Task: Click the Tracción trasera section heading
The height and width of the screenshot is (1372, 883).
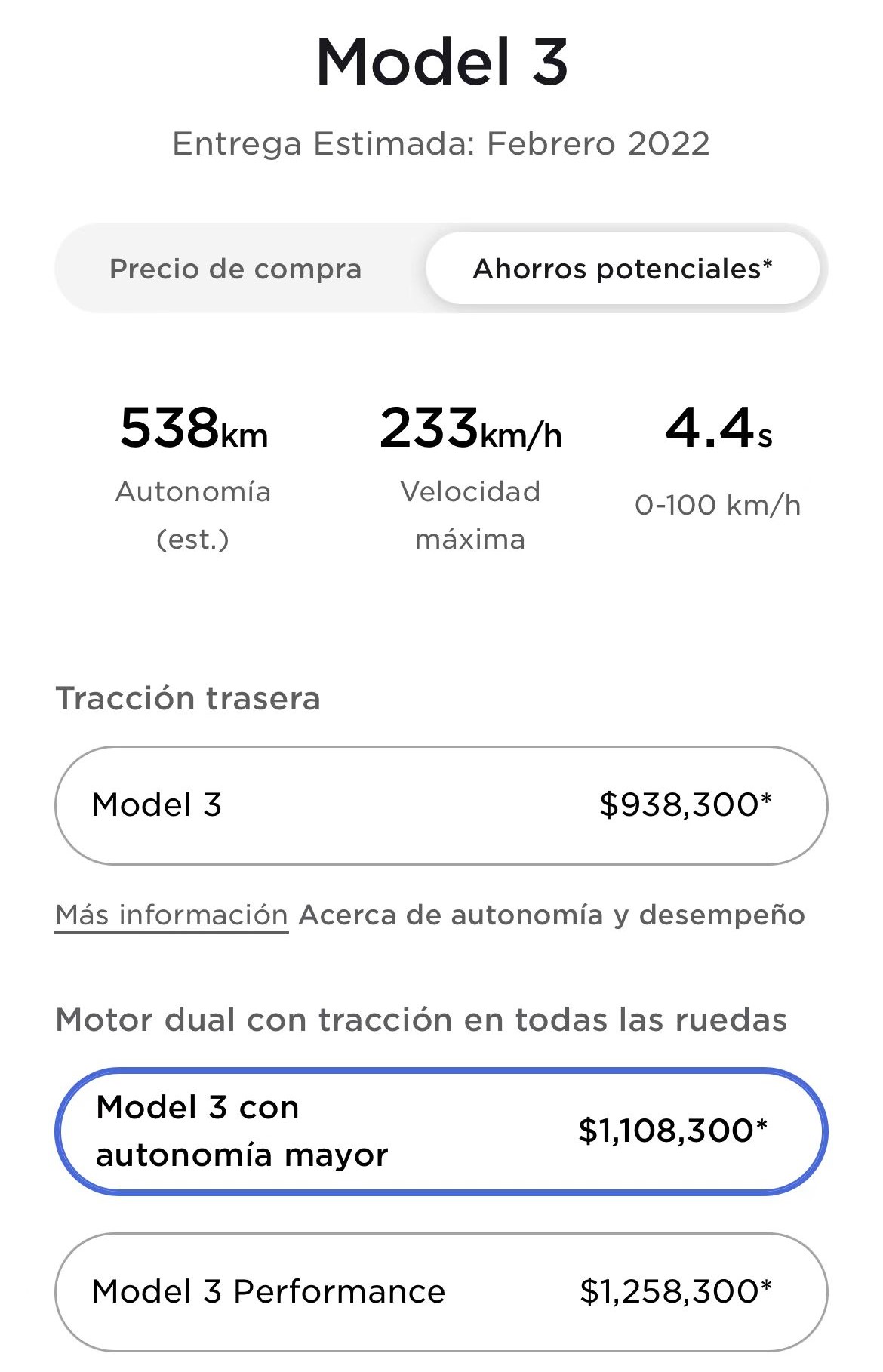Action: pos(188,699)
